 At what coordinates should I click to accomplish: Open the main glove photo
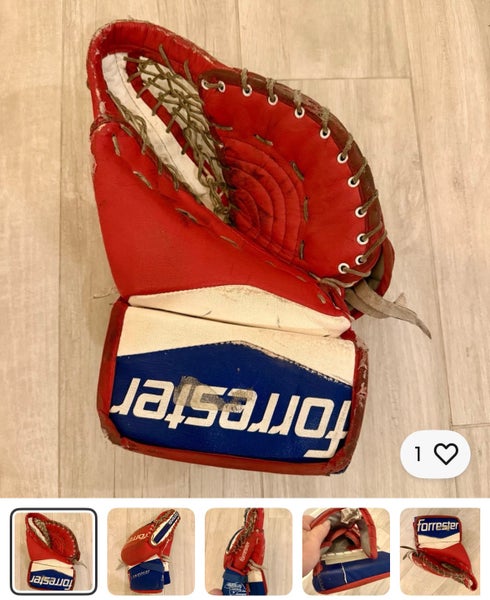(245, 249)
